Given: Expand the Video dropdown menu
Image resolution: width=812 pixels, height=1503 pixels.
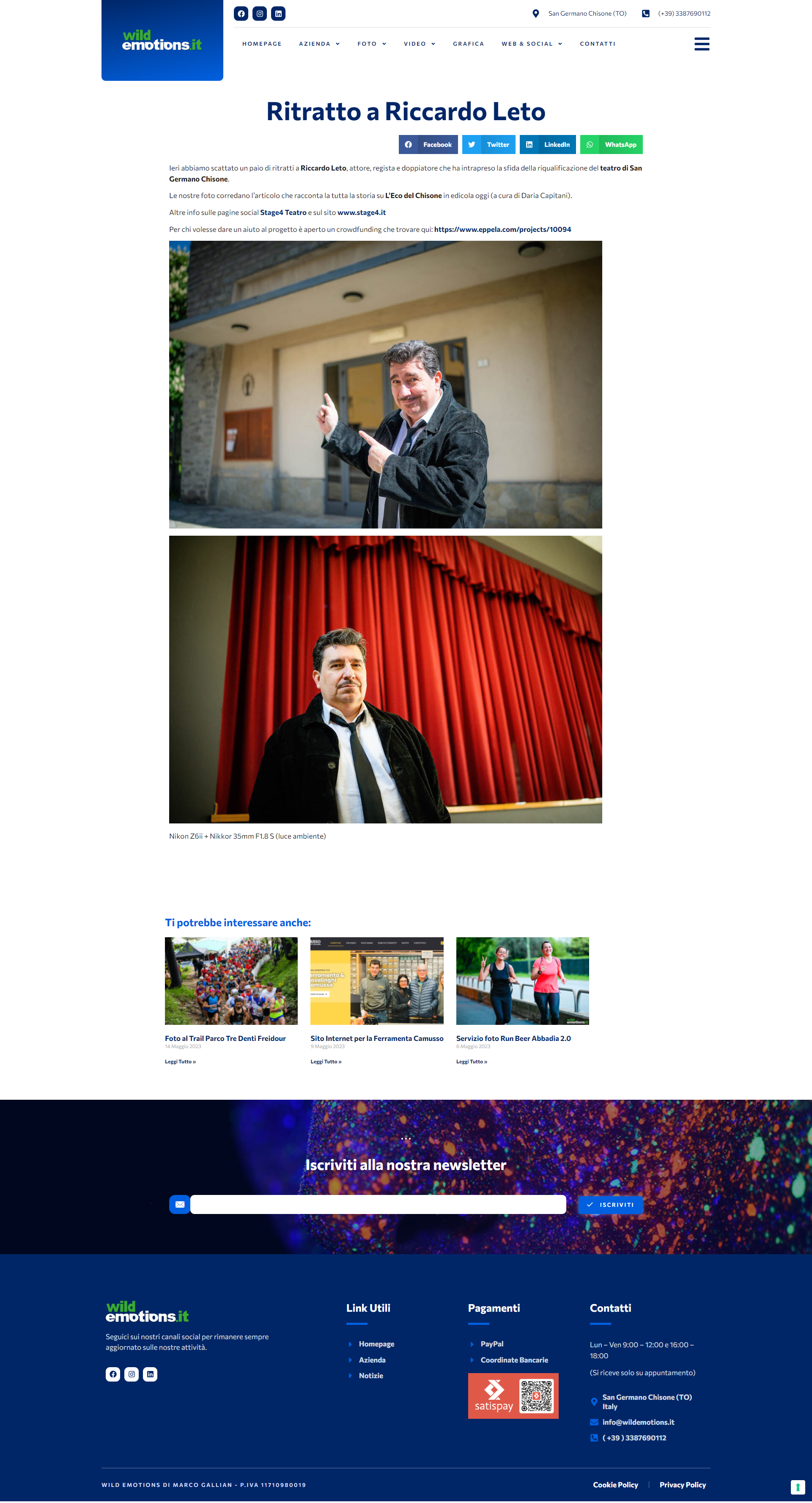Looking at the screenshot, I should [x=420, y=44].
